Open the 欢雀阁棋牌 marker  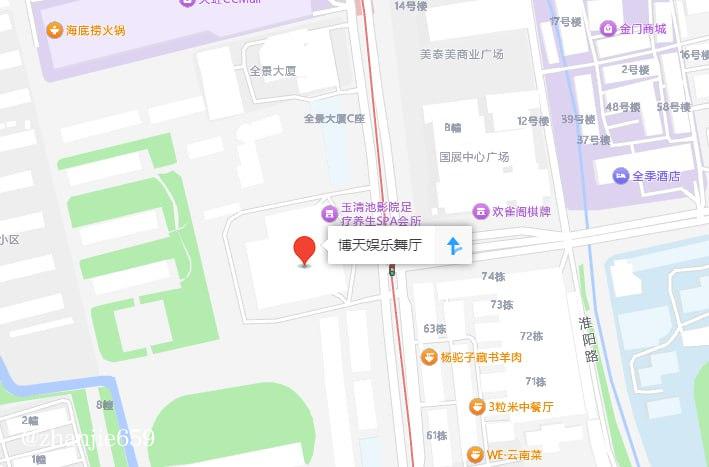tap(481, 211)
